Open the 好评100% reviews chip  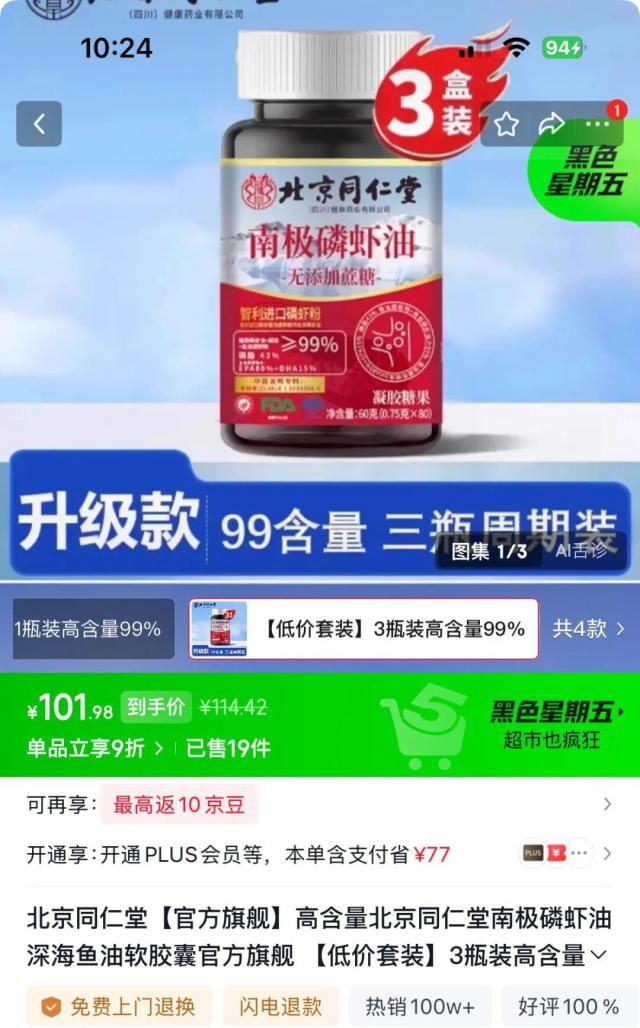tap(568, 1006)
